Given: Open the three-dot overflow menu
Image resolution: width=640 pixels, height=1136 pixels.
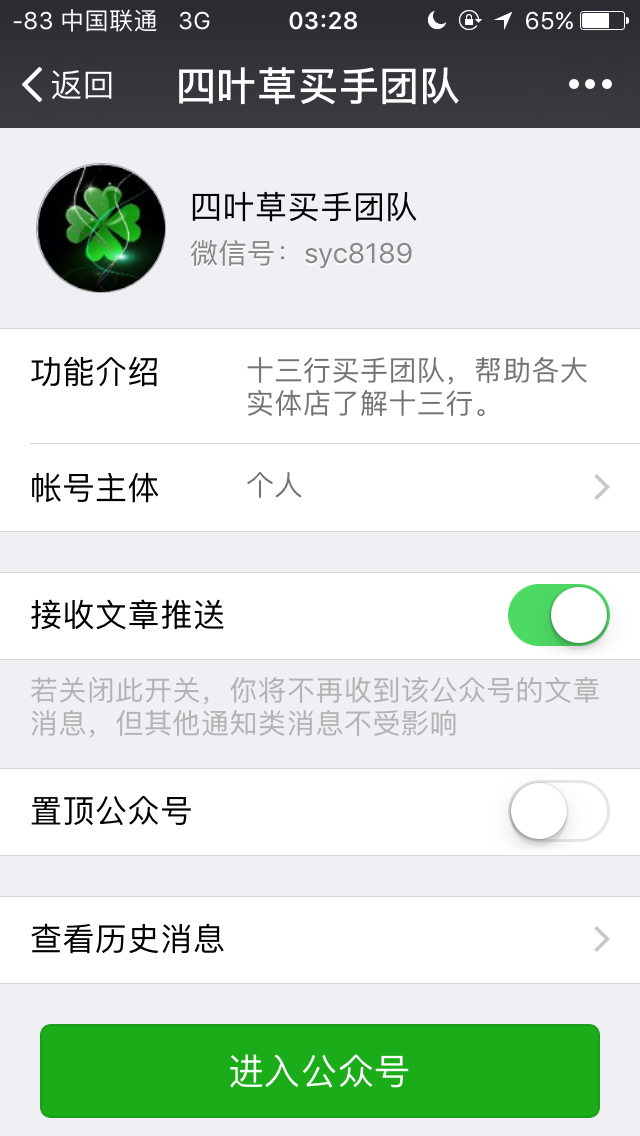Looking at the screenshot, I should pos(590,85).
